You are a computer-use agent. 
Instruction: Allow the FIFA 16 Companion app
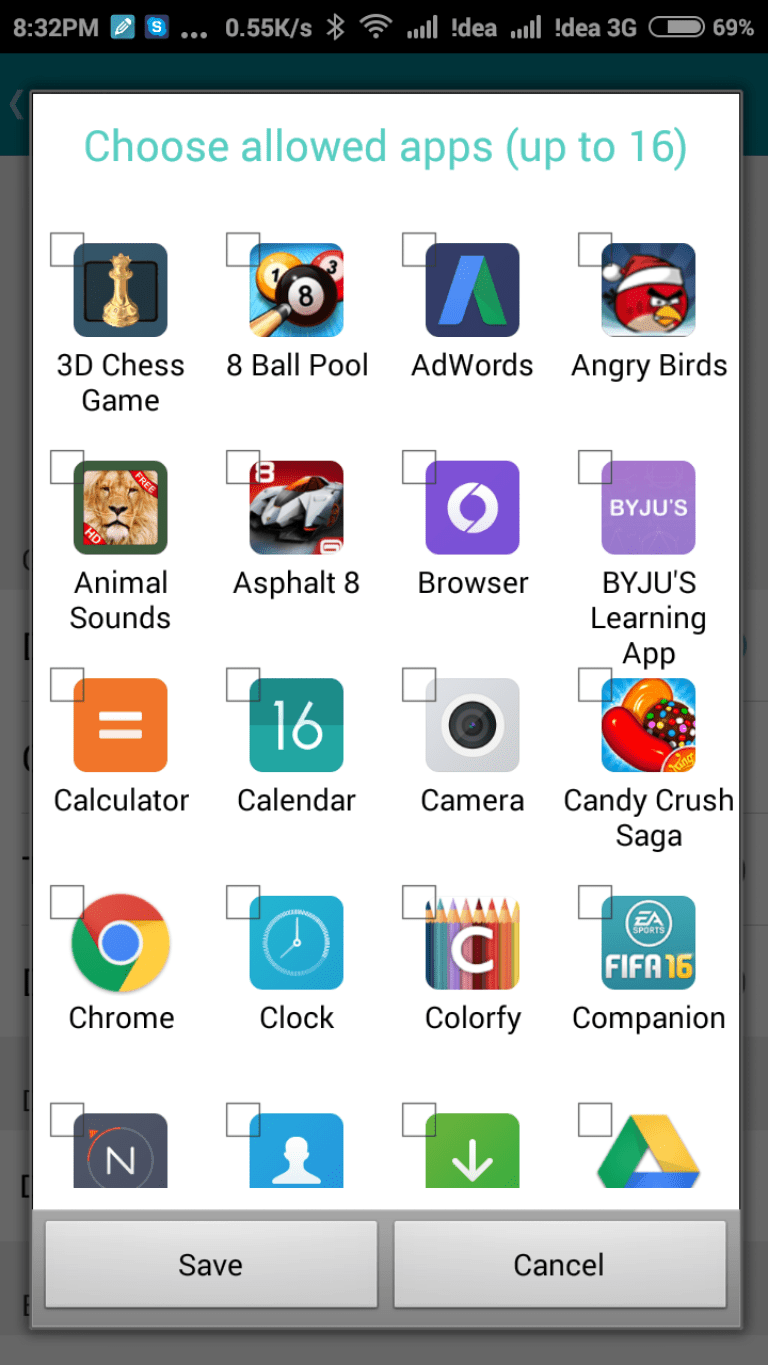(595, 902)
